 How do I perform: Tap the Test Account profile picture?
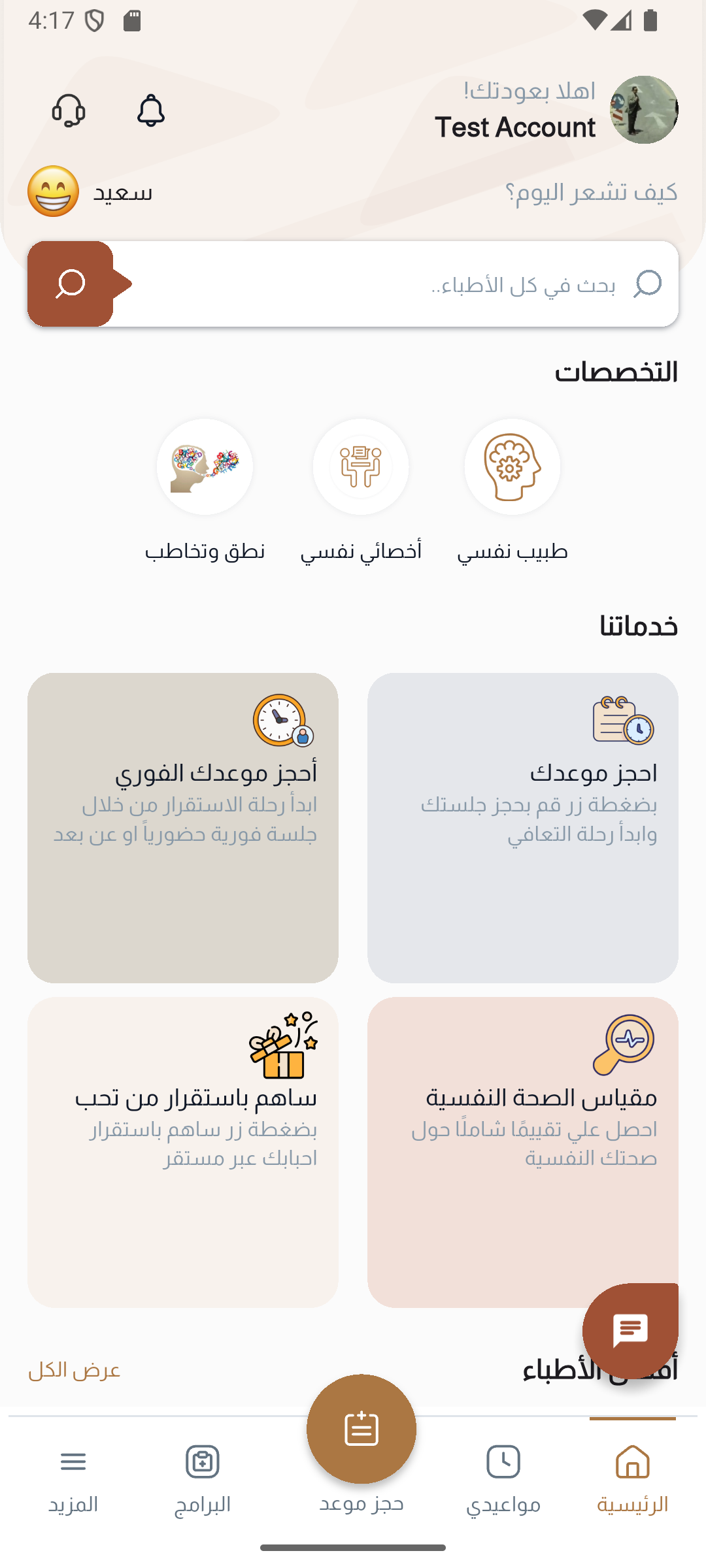point(644,110)
